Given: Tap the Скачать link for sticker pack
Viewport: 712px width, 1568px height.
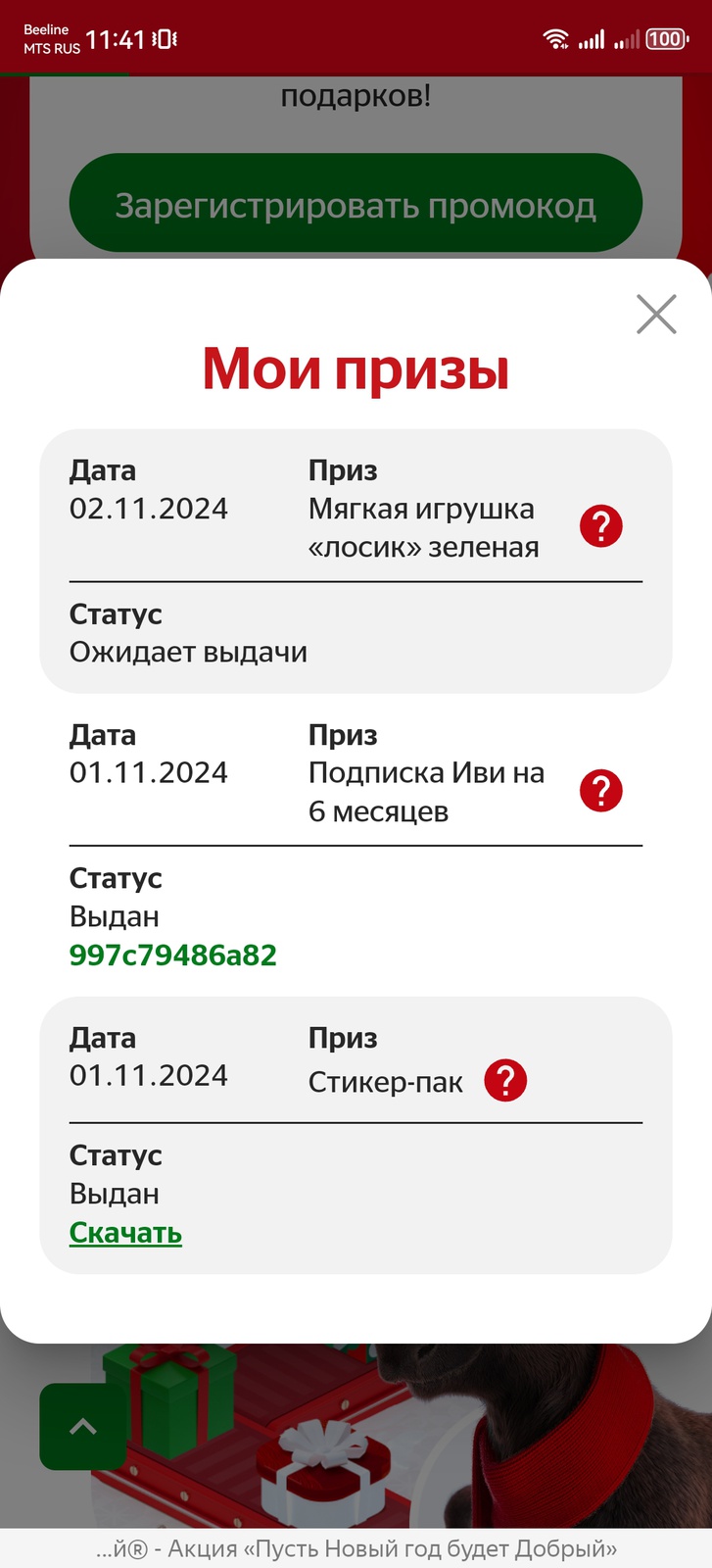Looking at the screenshot, I should pos(125,1233).
